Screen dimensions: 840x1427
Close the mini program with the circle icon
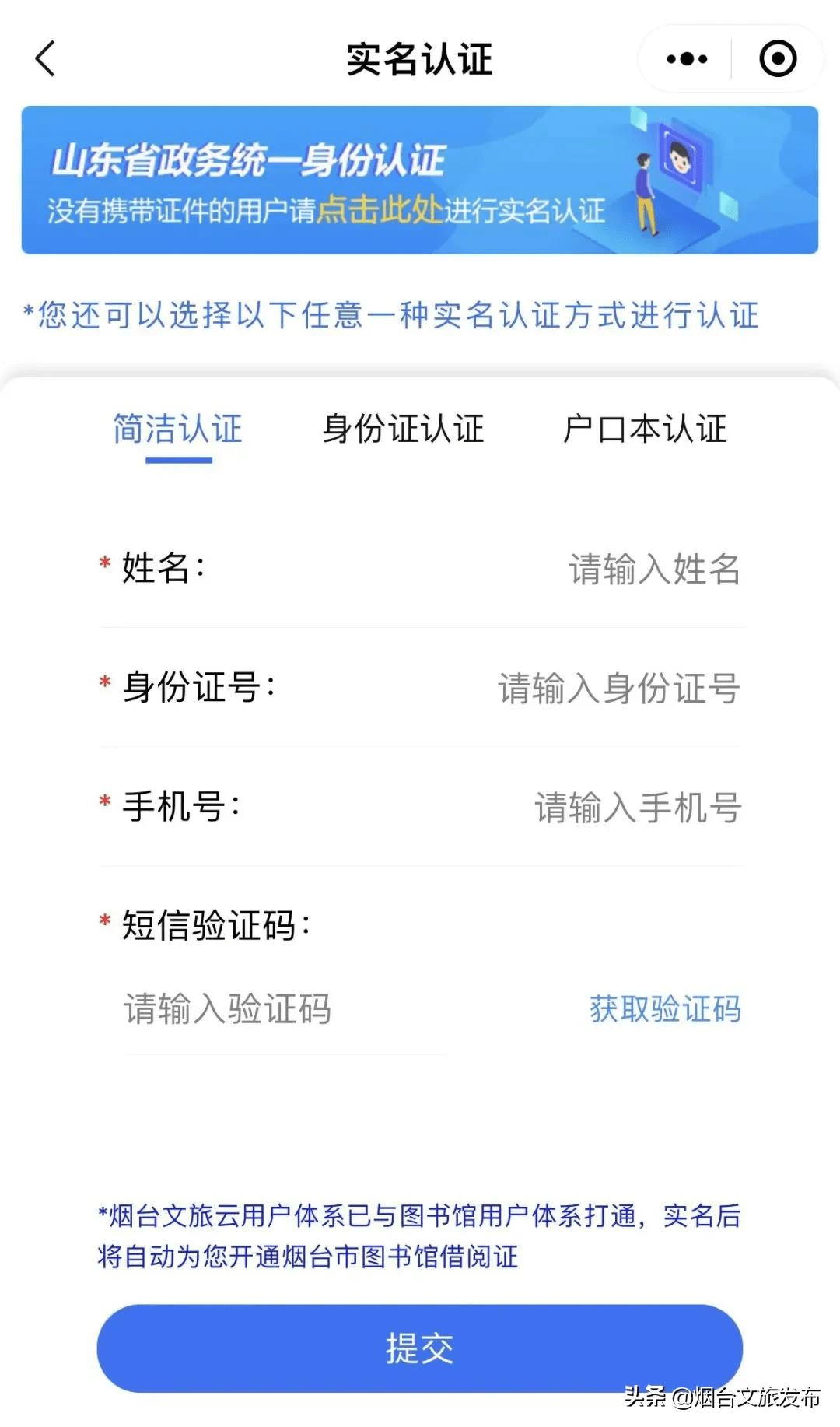pyautogui.click(x=777, y=59)
